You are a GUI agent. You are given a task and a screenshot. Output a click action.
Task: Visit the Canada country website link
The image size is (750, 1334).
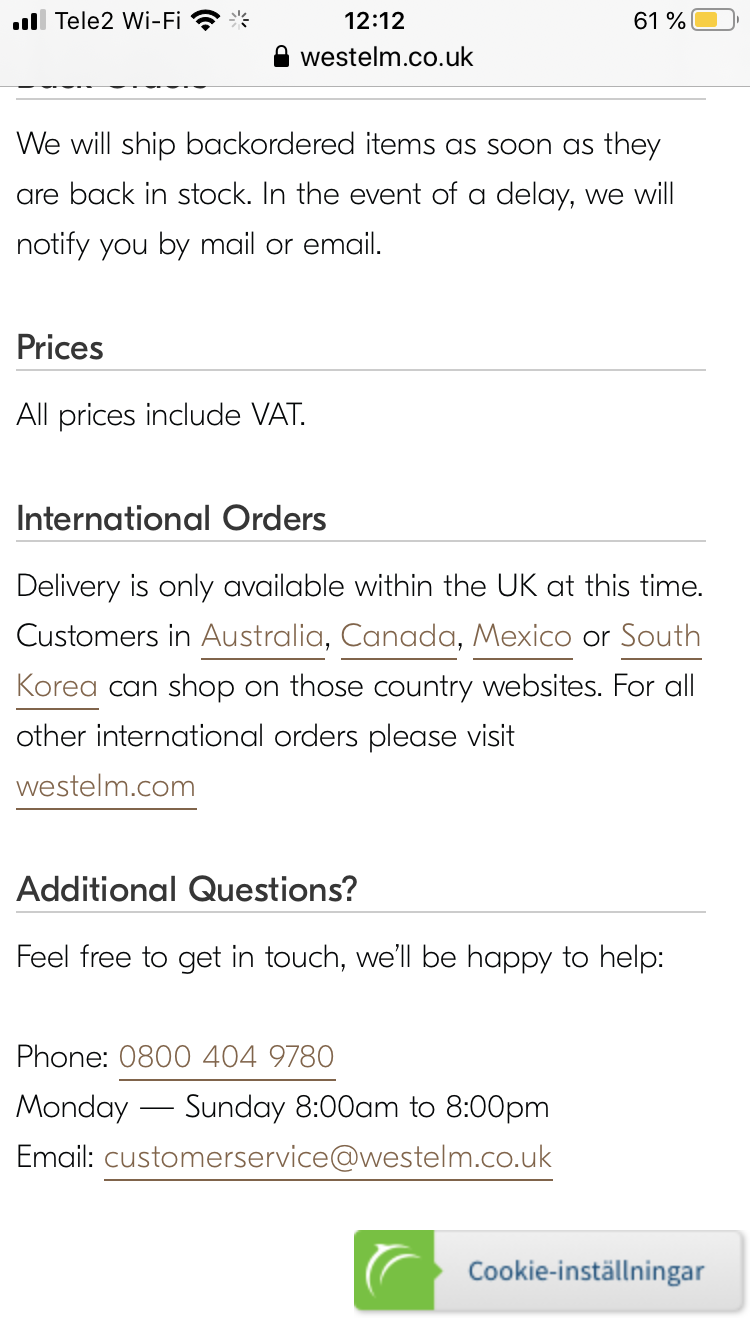(x=398, y=637)
